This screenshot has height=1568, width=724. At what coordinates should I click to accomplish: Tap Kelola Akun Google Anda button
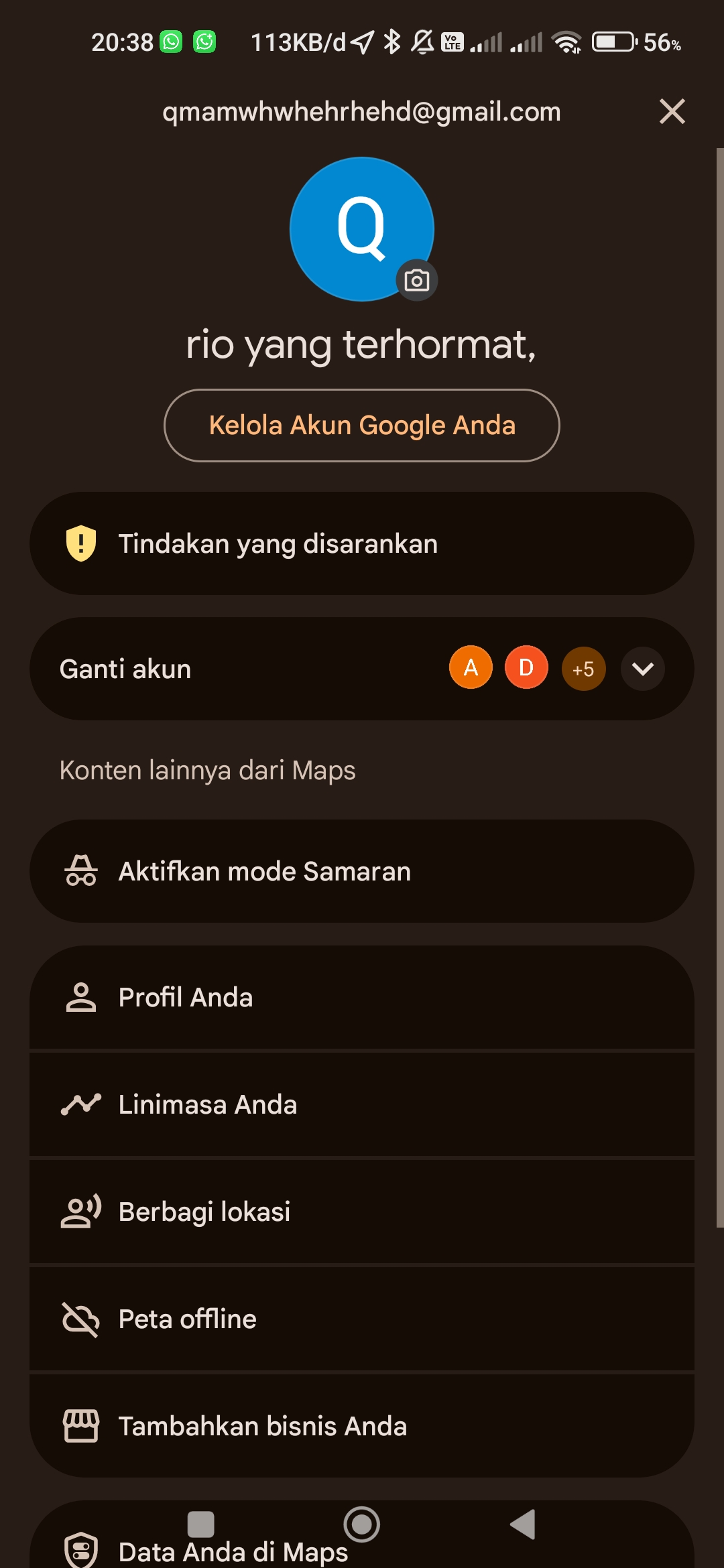[362, 426]
